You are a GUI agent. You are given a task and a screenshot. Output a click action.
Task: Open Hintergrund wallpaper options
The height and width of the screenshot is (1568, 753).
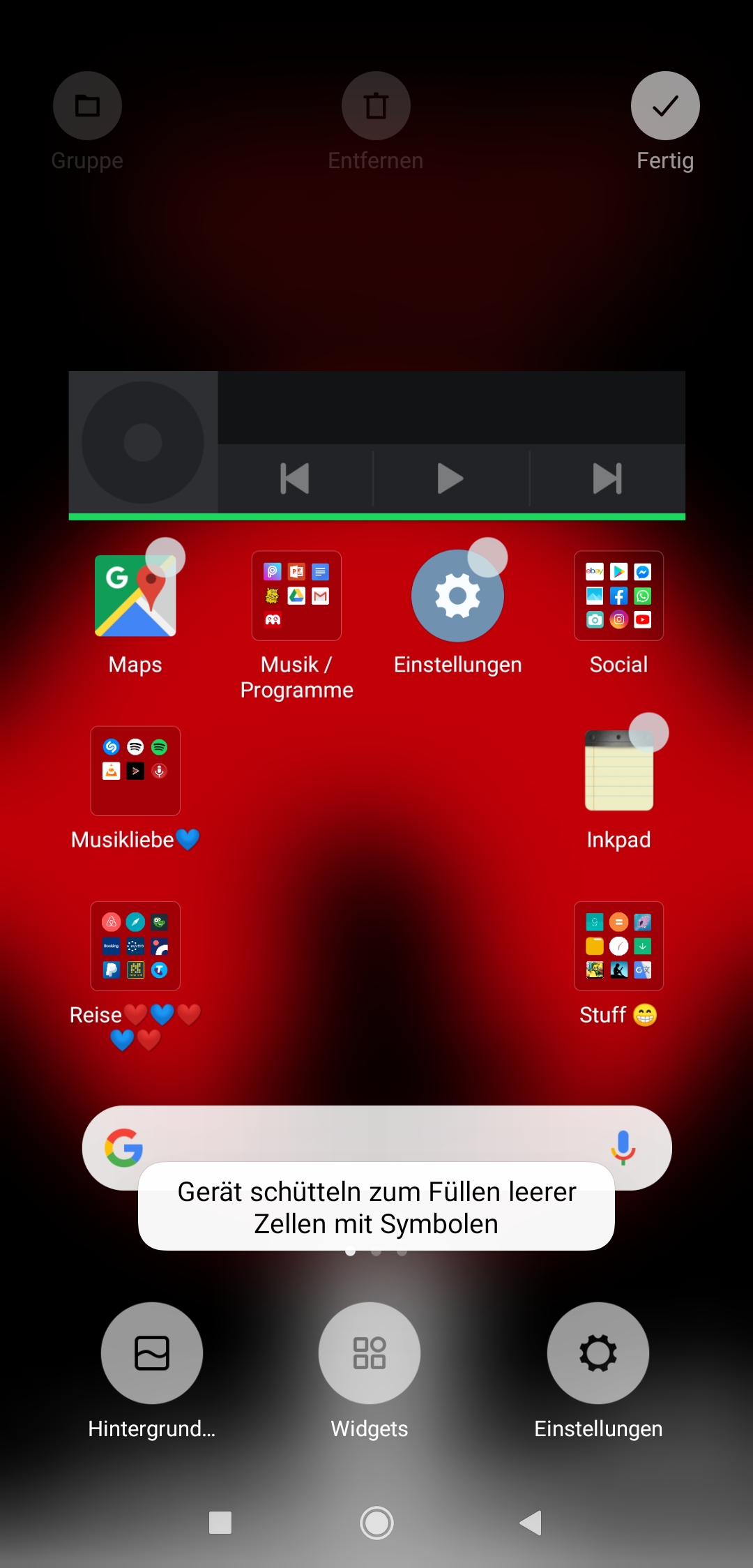tap(152, 1352)
